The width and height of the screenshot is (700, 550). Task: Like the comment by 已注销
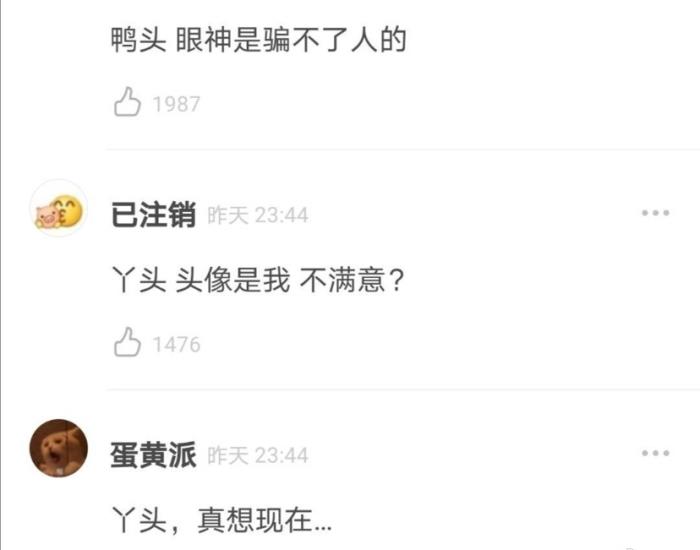(128, 344)
